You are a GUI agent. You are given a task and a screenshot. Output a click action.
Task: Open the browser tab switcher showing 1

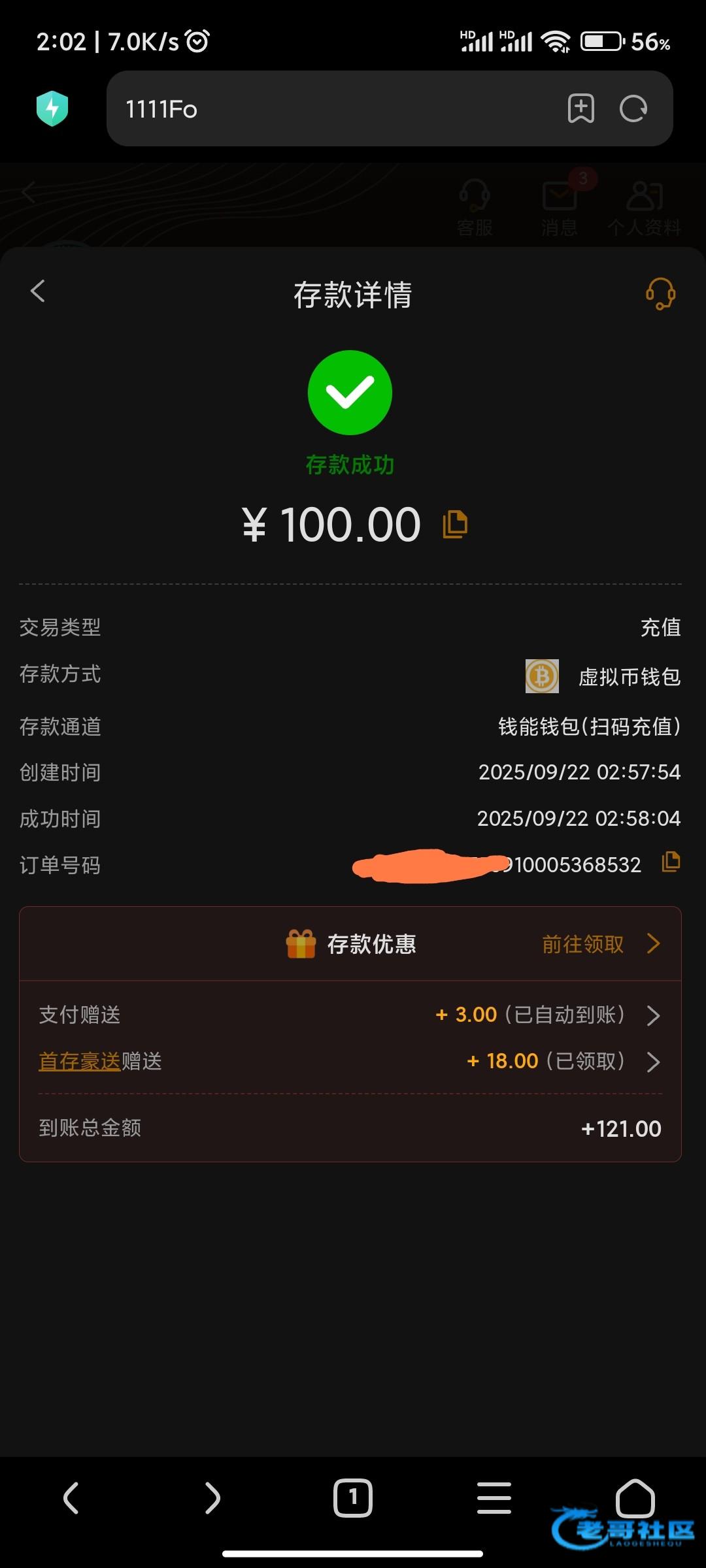[353, 1497]
